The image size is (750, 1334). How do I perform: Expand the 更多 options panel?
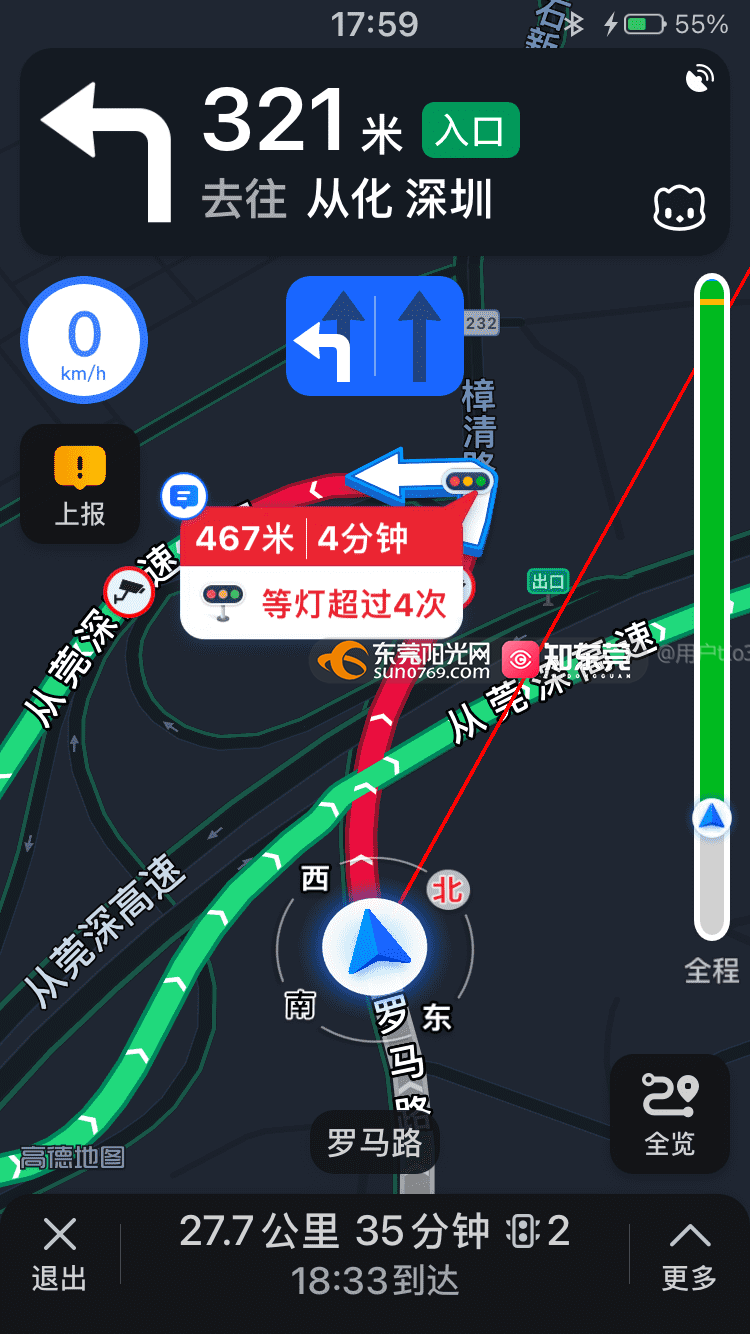[689, 1254]
